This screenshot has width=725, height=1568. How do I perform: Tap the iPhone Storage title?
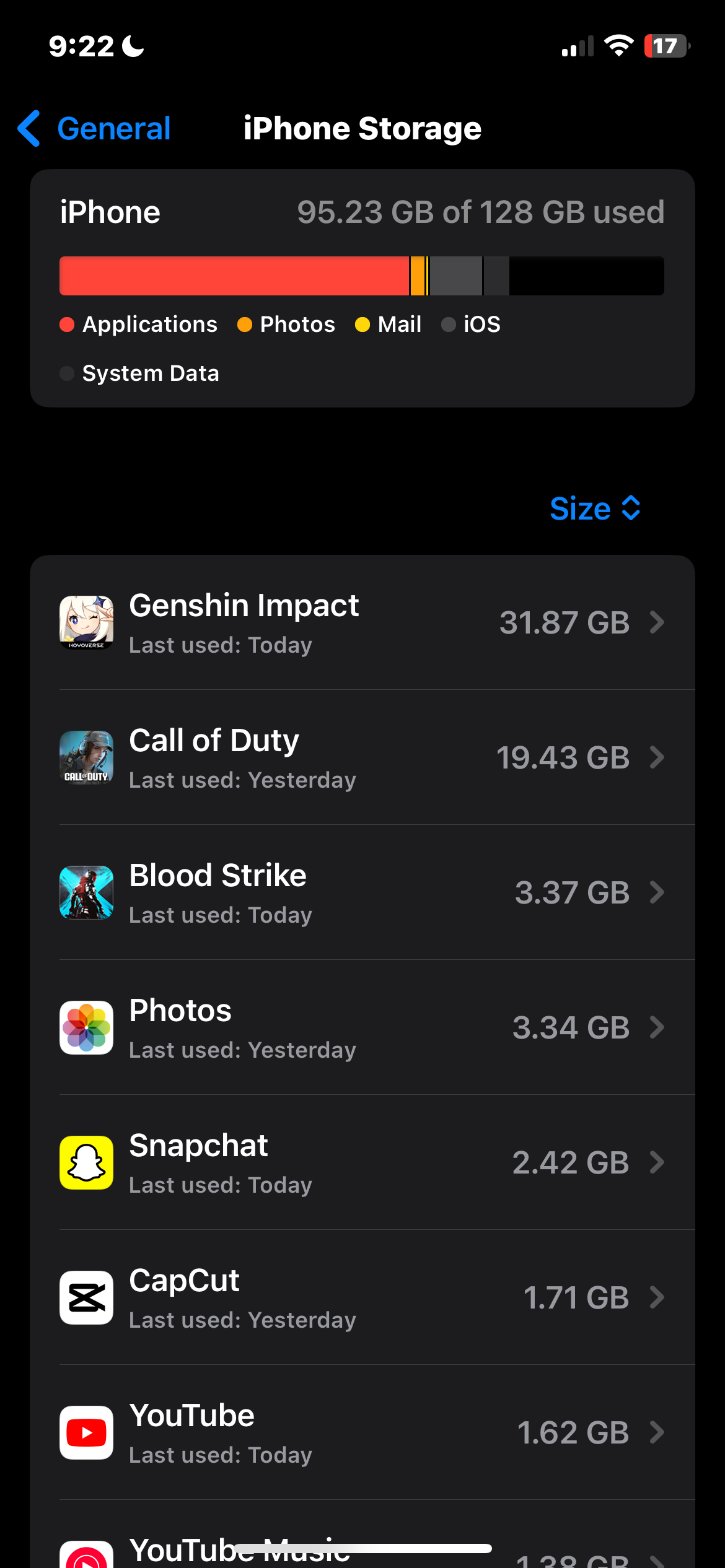click(x=362, y=128)
